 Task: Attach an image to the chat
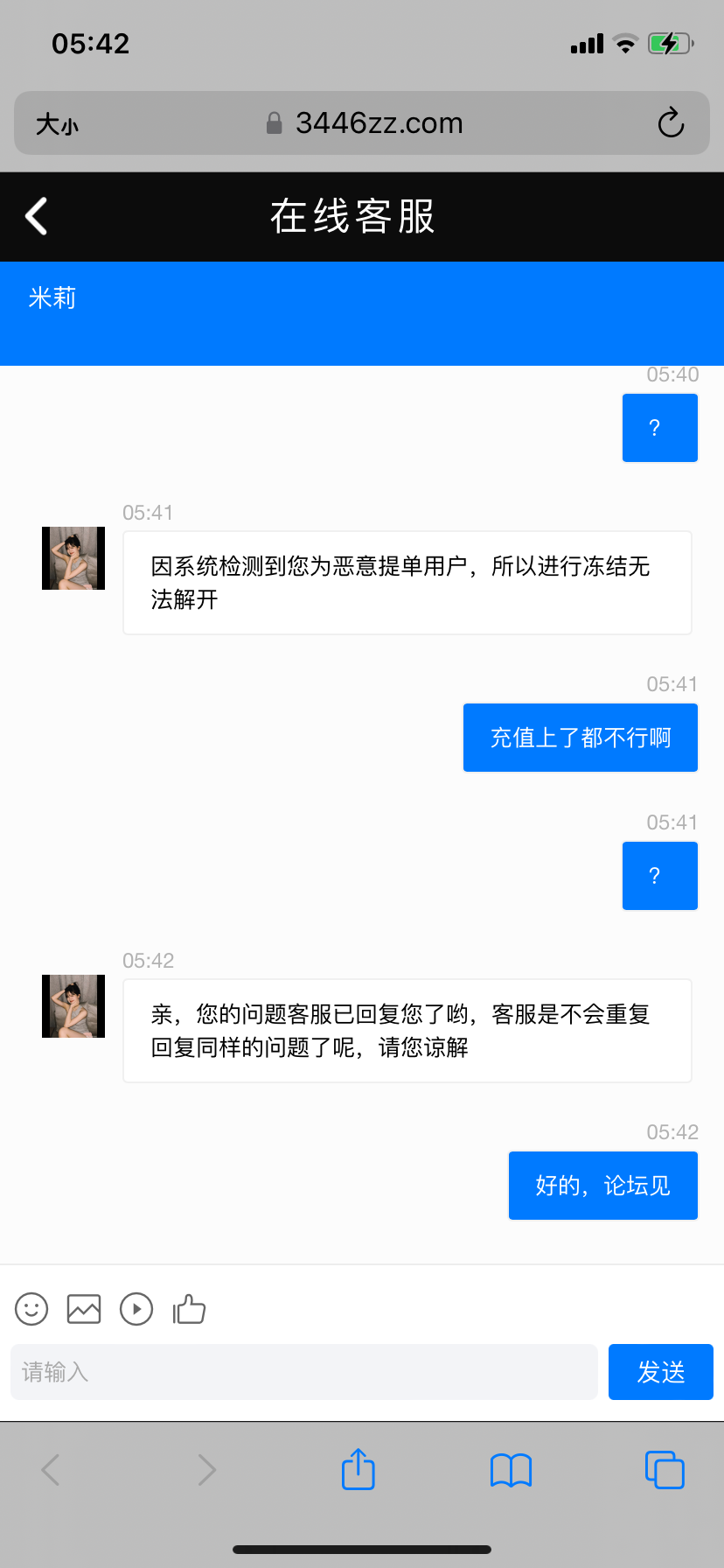point(84,1309)
